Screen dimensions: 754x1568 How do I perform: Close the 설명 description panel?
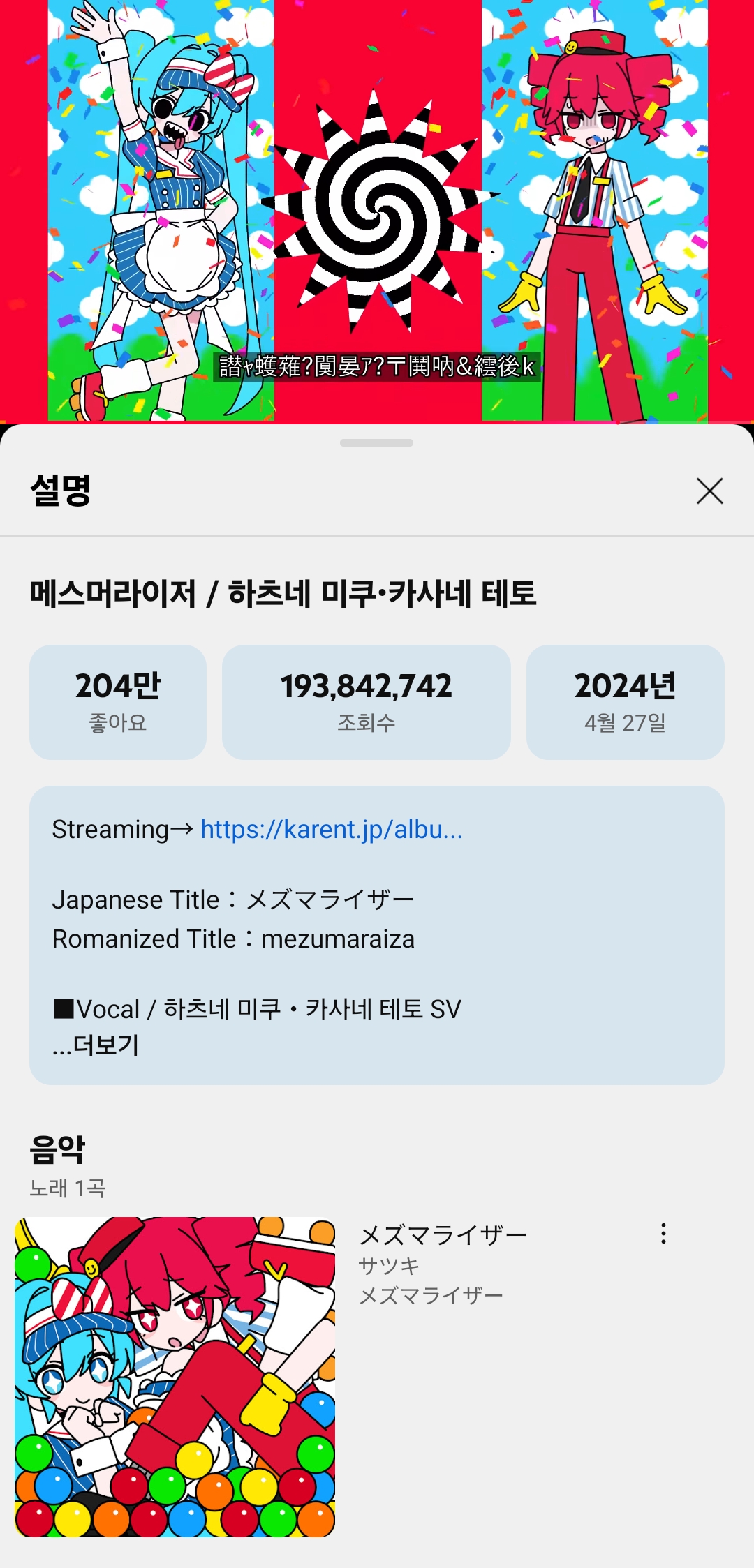(x=709, y=491)
